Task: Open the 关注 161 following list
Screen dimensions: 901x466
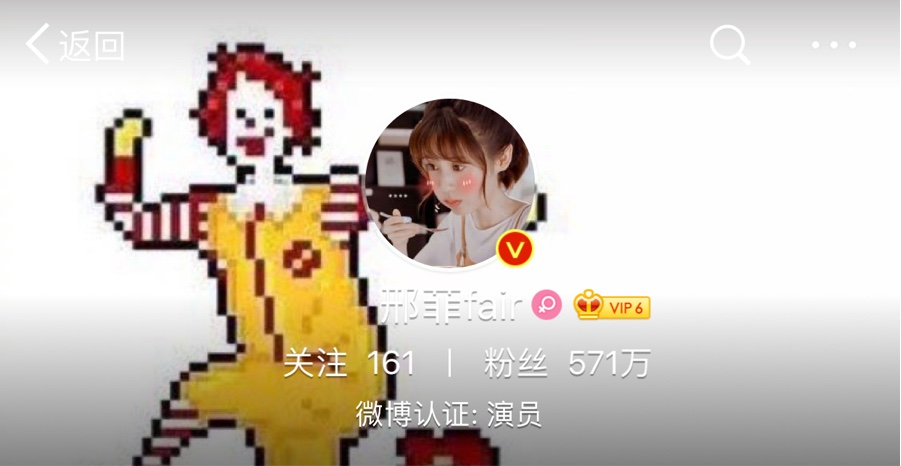Action: [x=349, y=364]
